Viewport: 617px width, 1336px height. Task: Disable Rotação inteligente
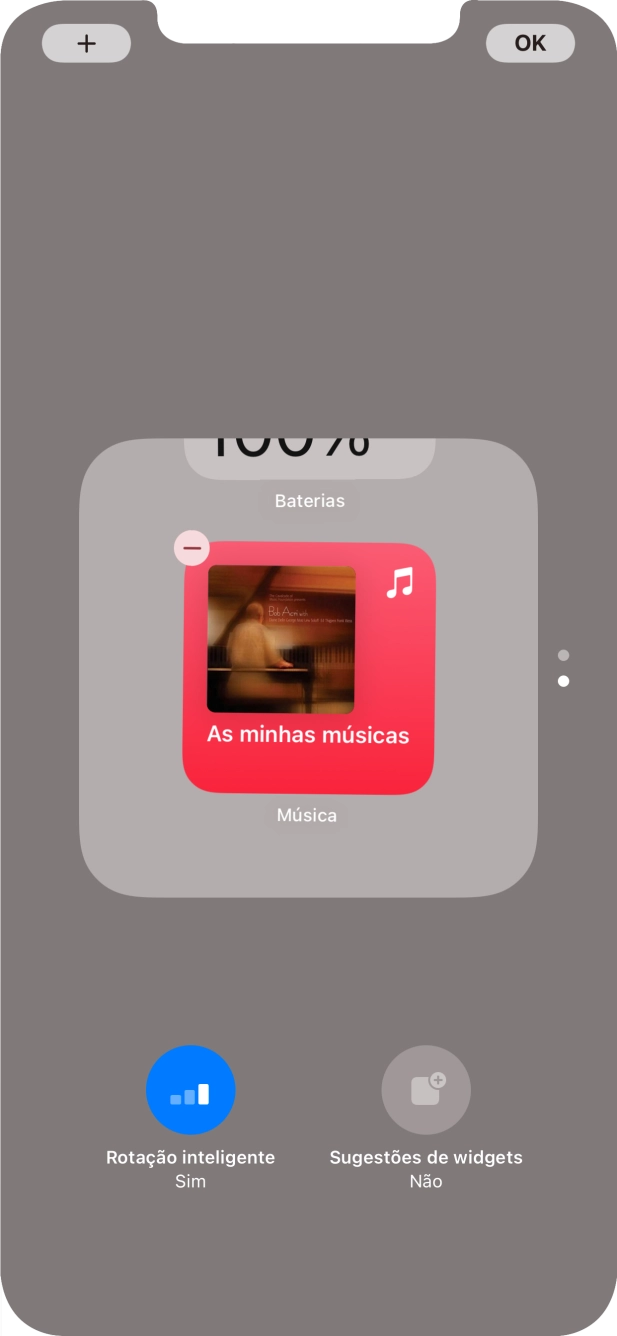(x=190, y=1090)
